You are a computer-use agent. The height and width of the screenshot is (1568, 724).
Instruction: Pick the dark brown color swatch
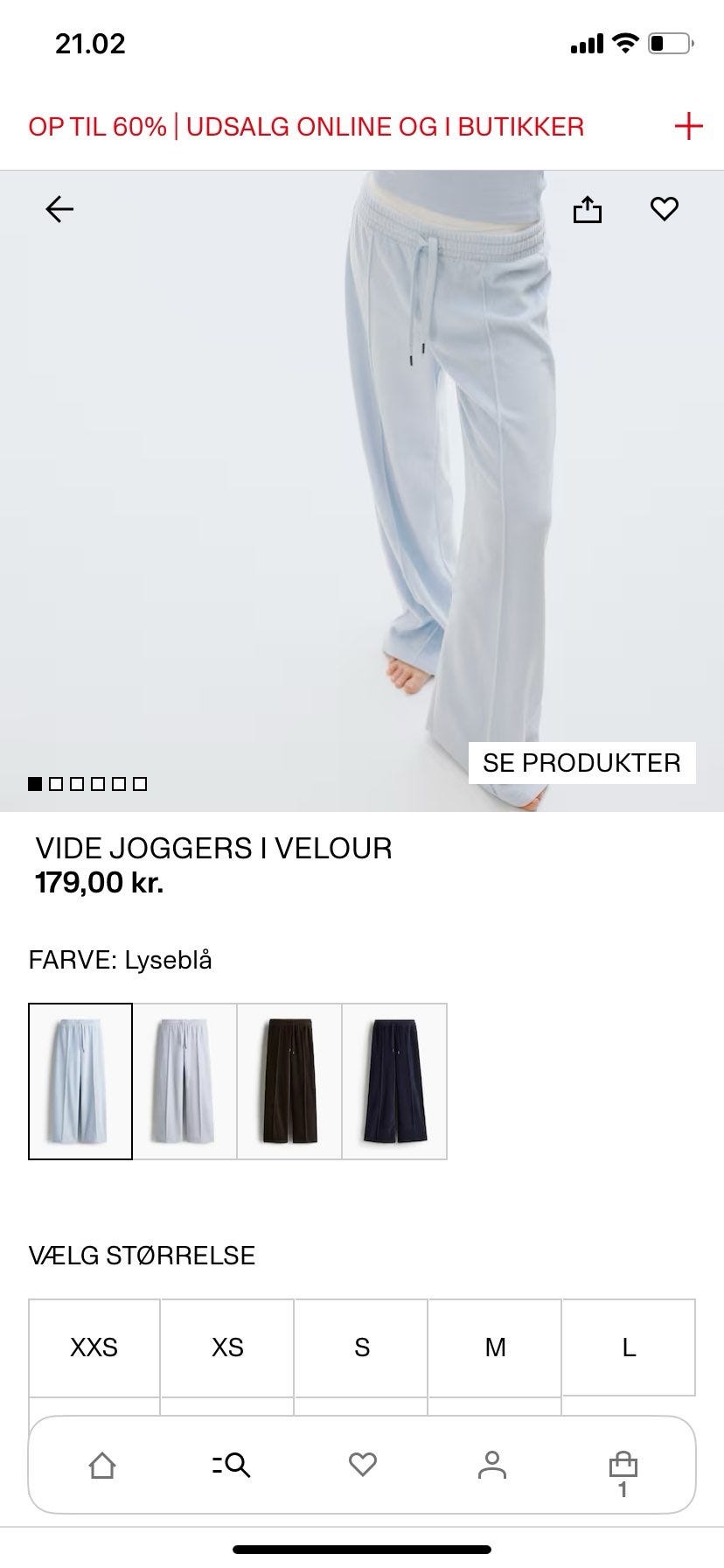tap(289, 1081)
